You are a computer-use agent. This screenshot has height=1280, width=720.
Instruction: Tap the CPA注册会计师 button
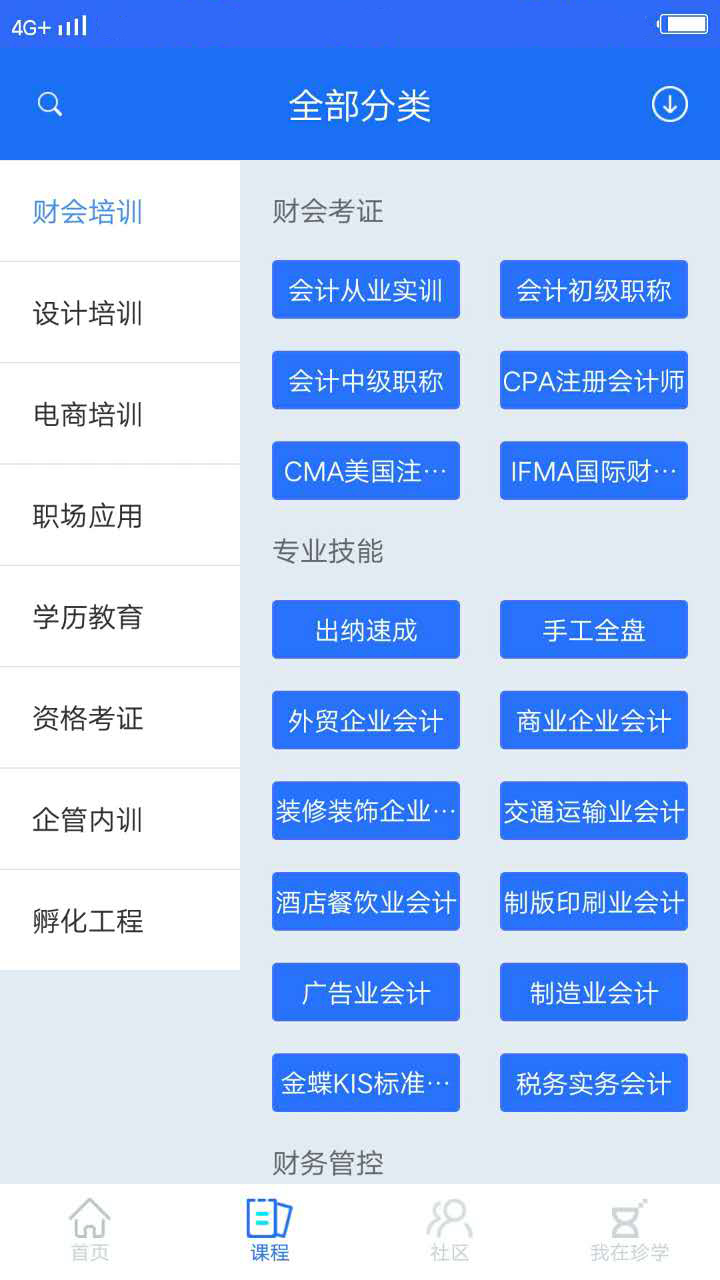tap(593, 380)
